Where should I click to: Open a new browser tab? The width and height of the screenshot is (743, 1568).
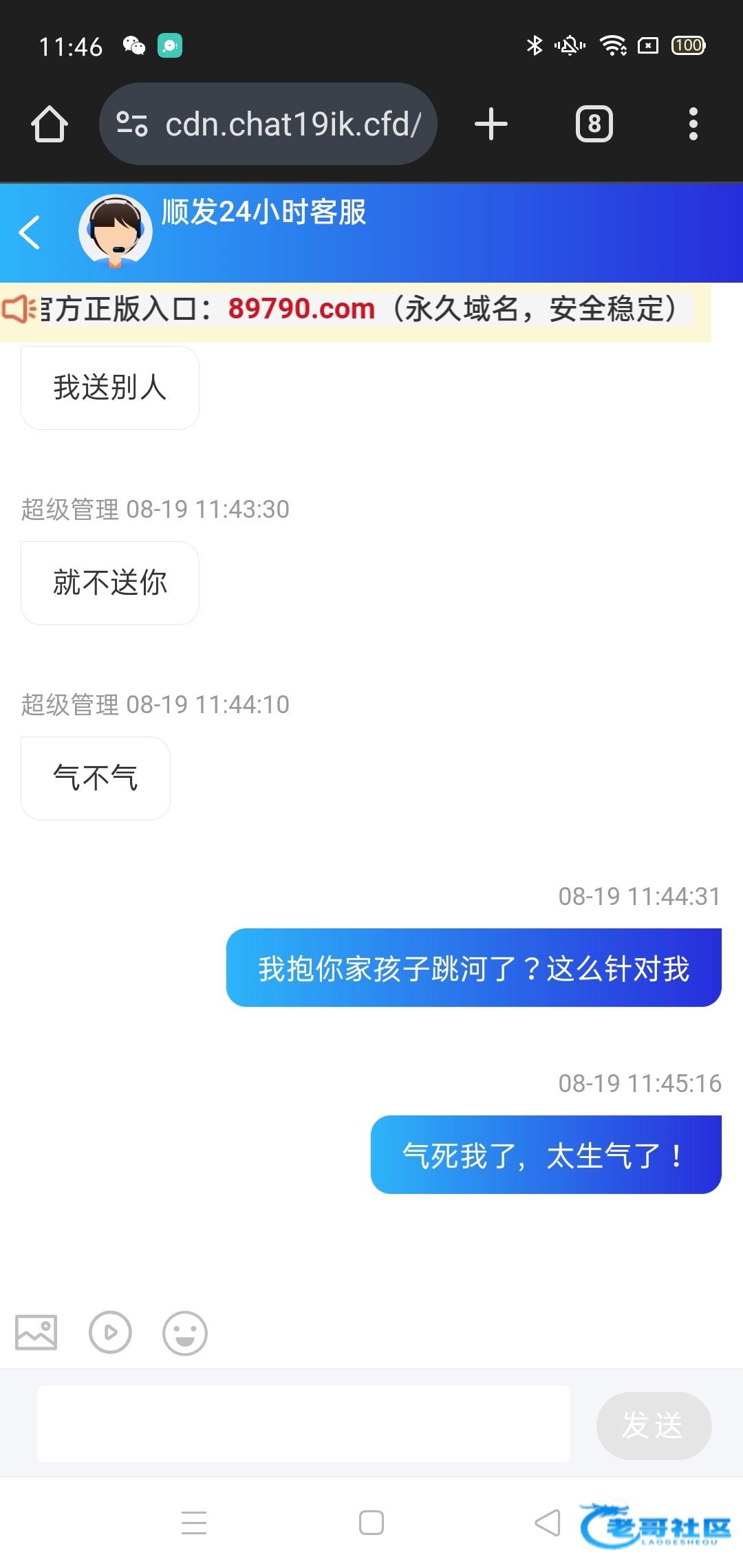tap(491, 124)
